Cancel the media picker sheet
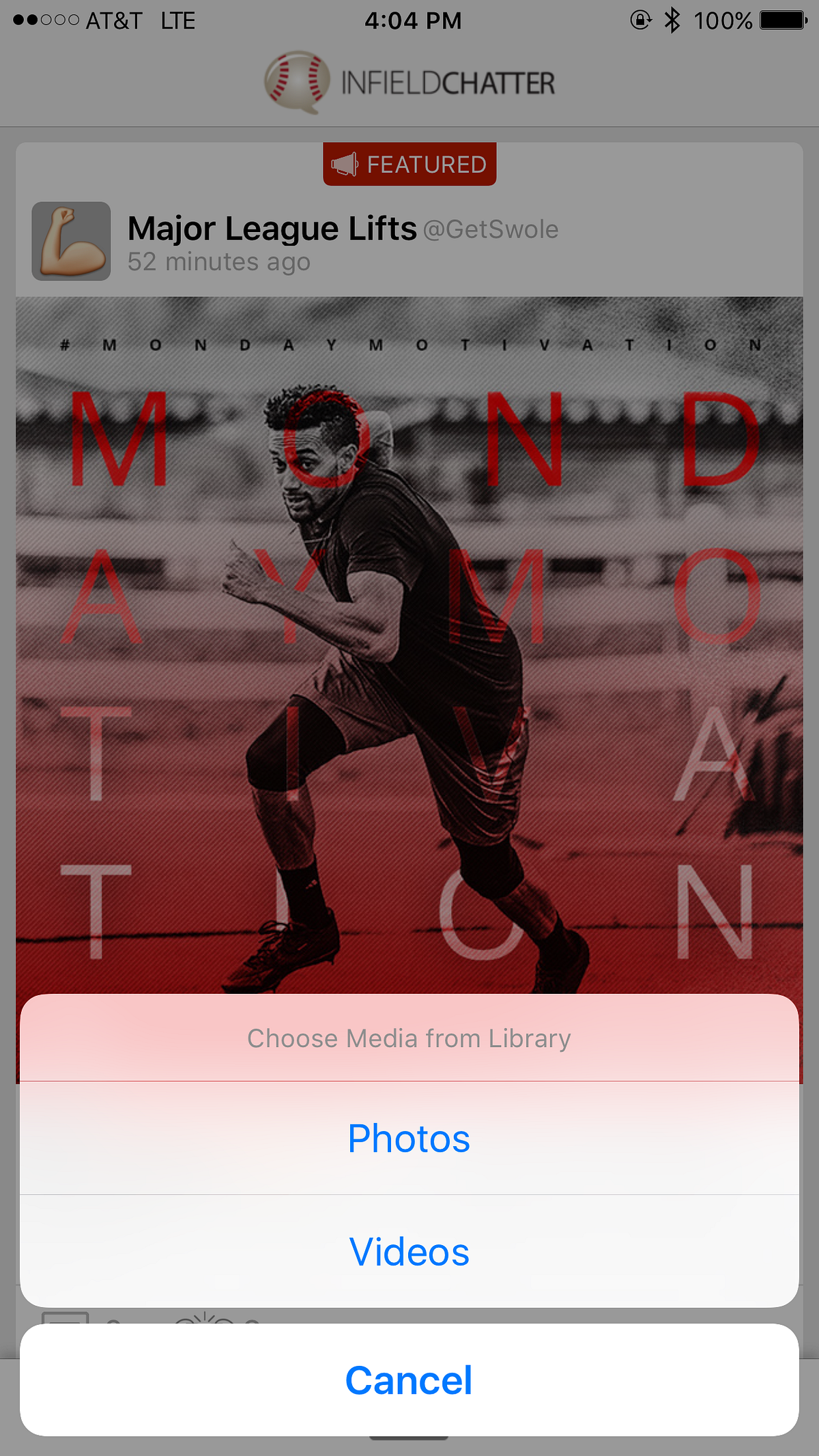The width and height of the screenshot is (819, 1456). click(x=409, y=1380)
